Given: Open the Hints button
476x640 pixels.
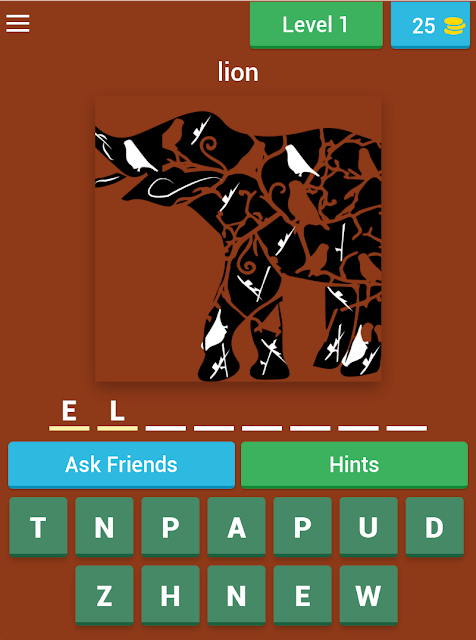Looking at the screenshot, I should point(354,464).
